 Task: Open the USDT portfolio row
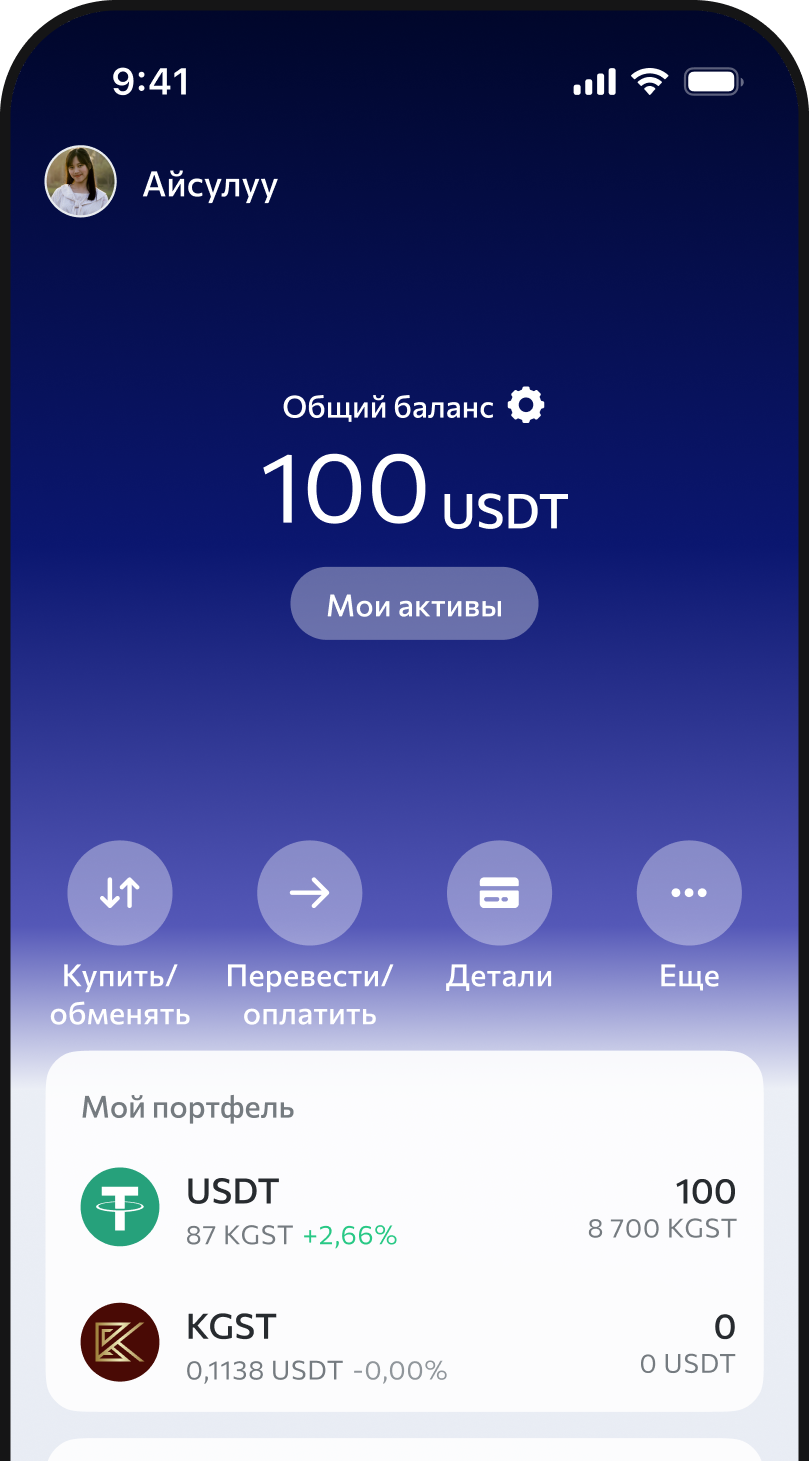(x=405, y=1207)
